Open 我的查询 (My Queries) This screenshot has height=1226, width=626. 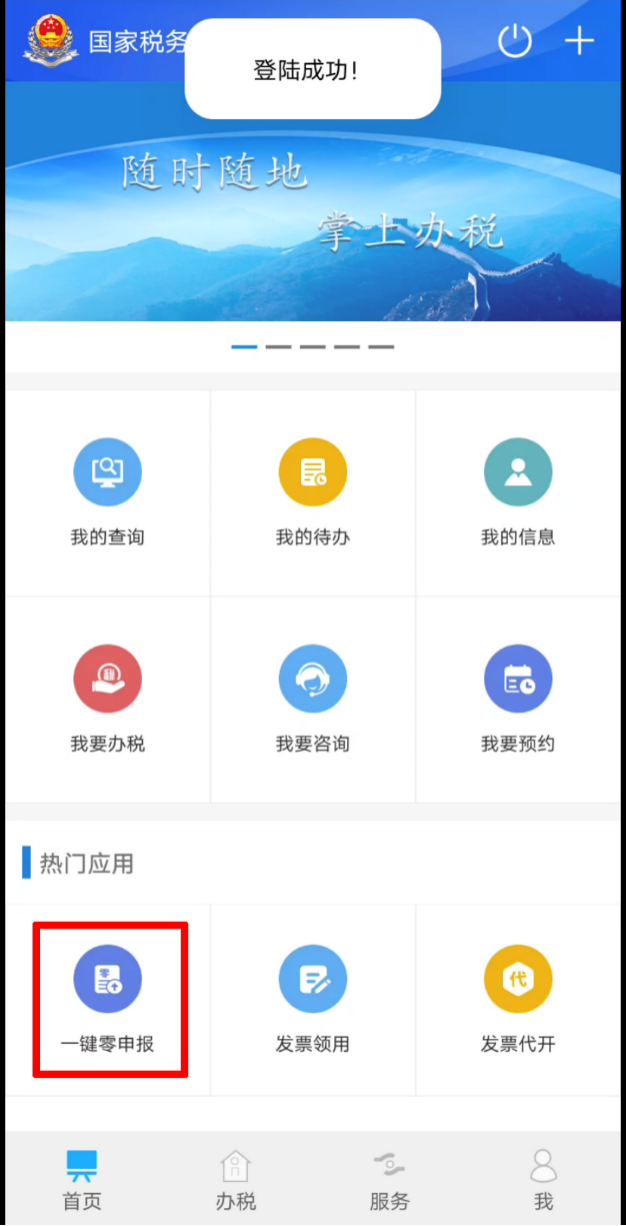[x=108, y=492]
